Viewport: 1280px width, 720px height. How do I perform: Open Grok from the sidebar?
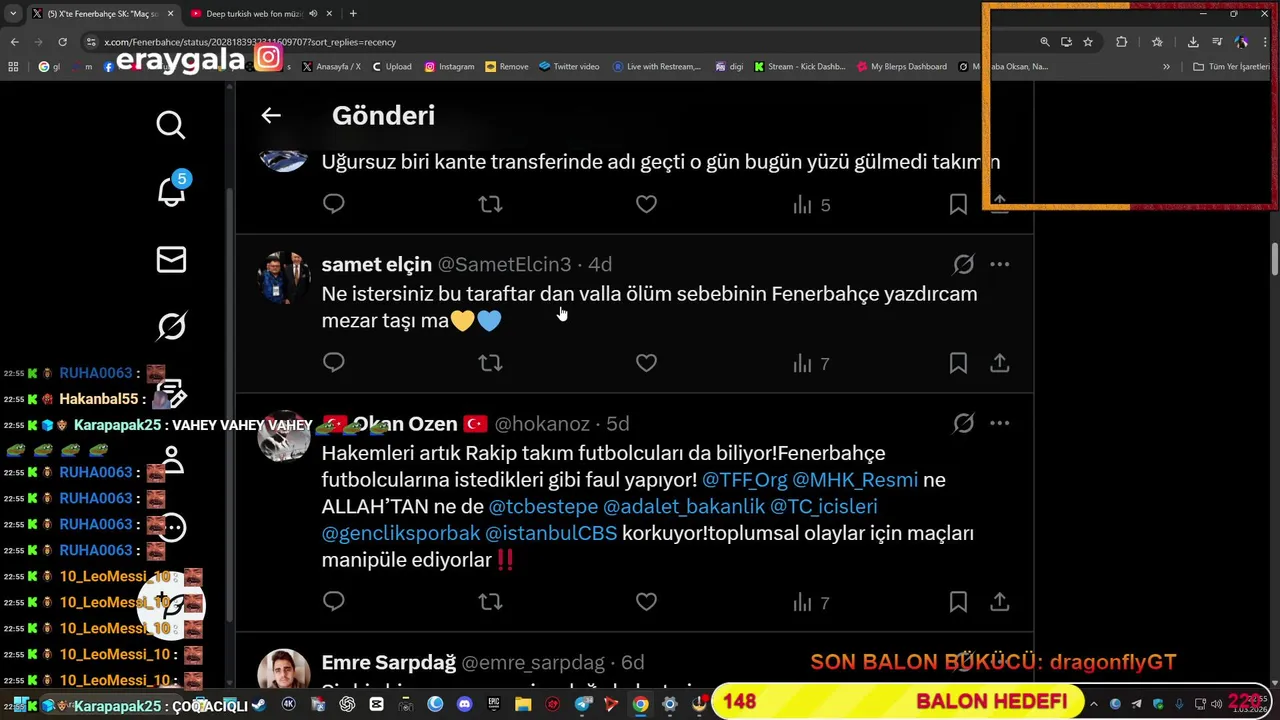click(x=171, y=326)
